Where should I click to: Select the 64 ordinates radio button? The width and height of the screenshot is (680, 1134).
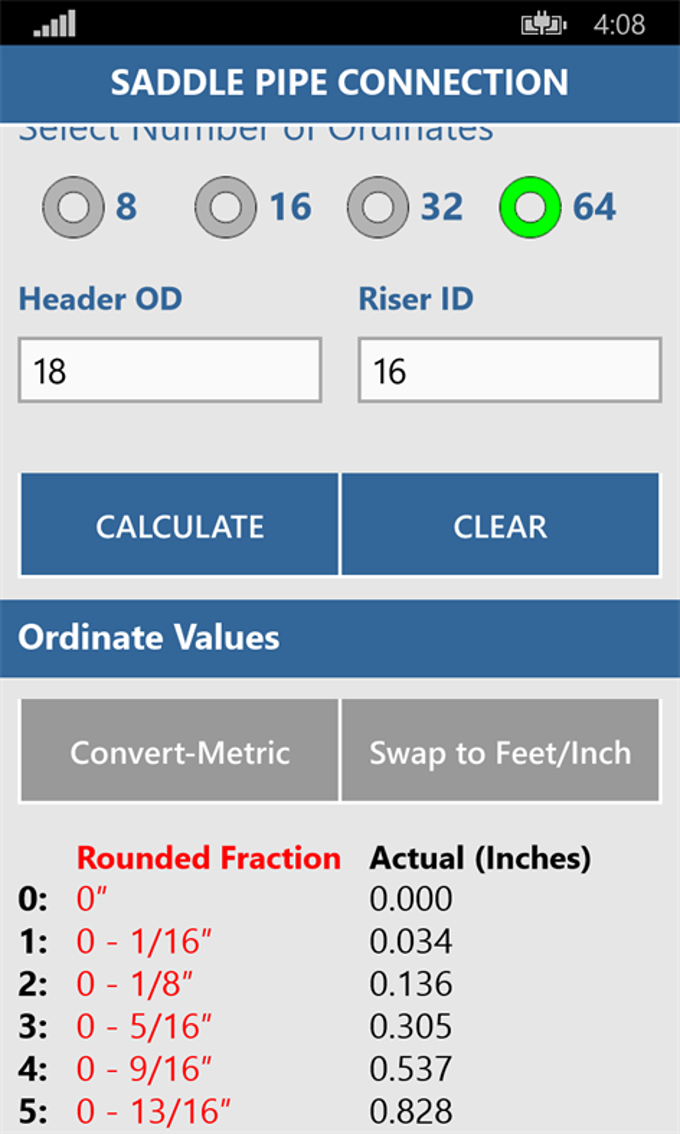click(x=529, y=207)
